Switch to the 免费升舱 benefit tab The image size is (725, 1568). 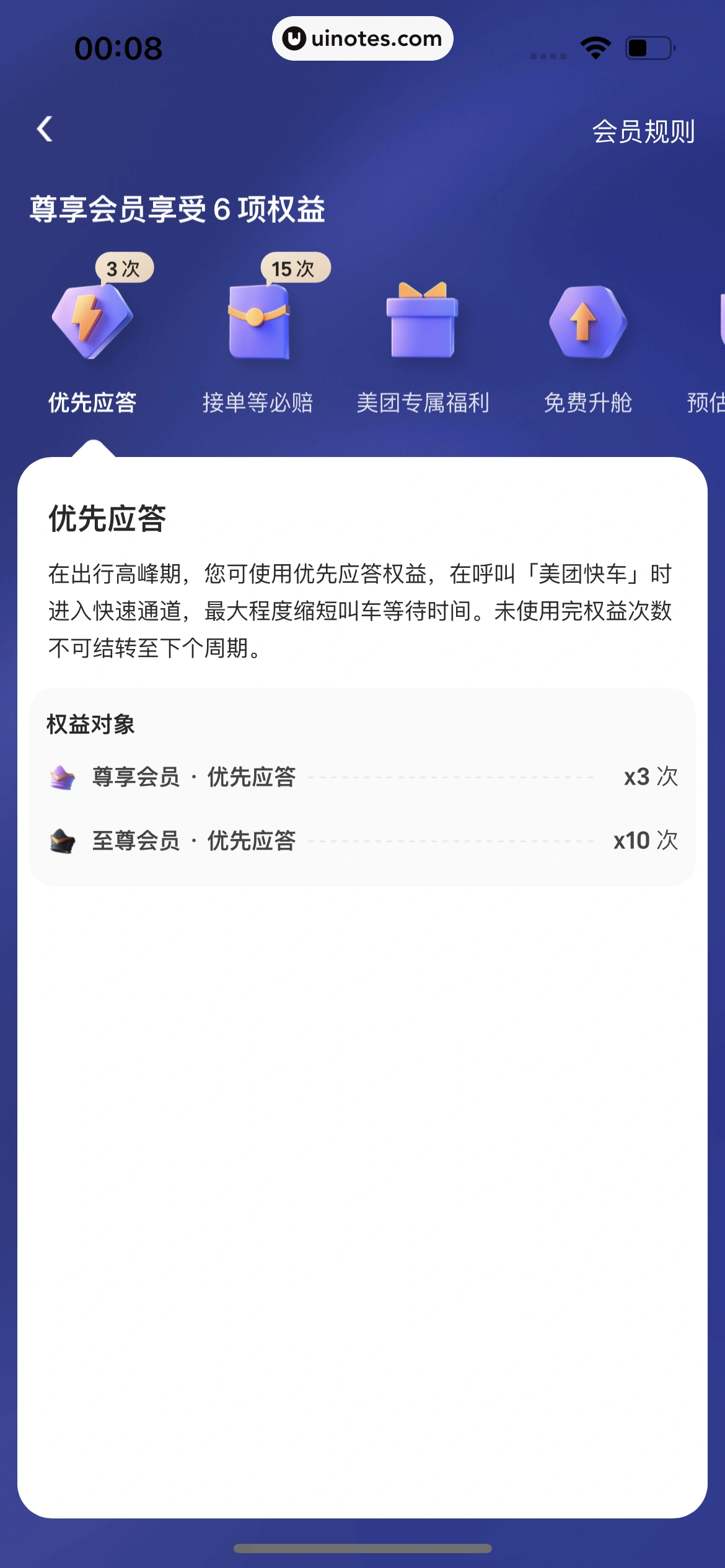(587, 402)
